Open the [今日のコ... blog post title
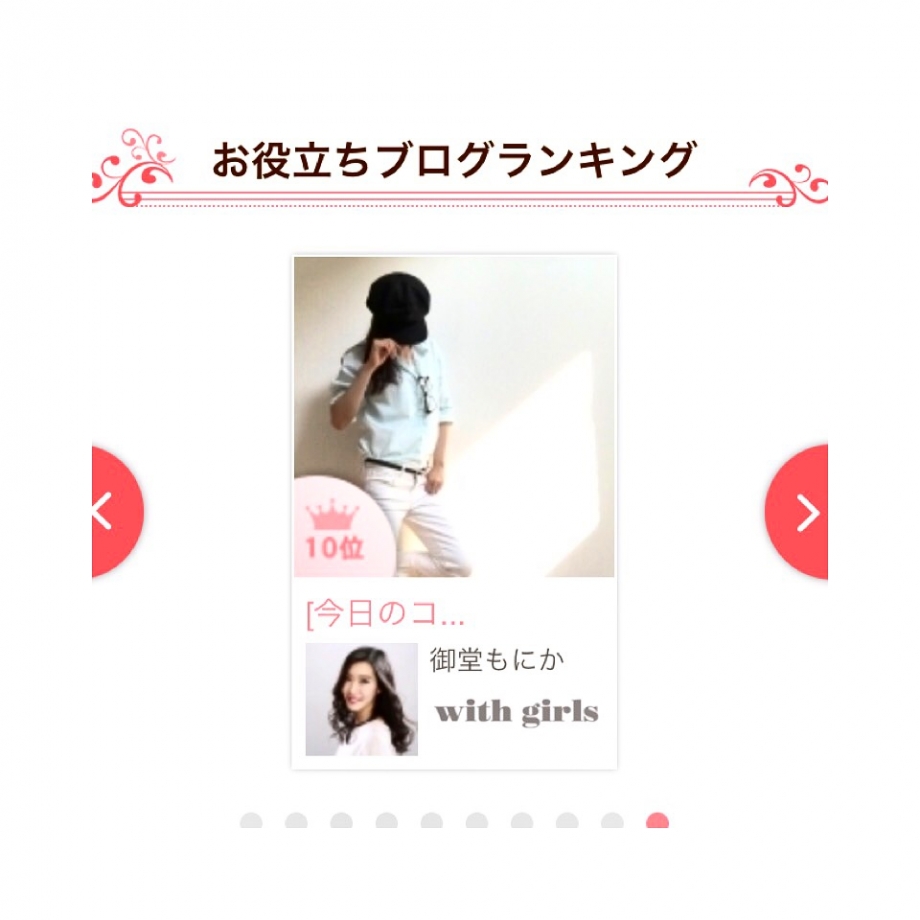The width and height of the screenshot is (920, 920). (384, 614)
